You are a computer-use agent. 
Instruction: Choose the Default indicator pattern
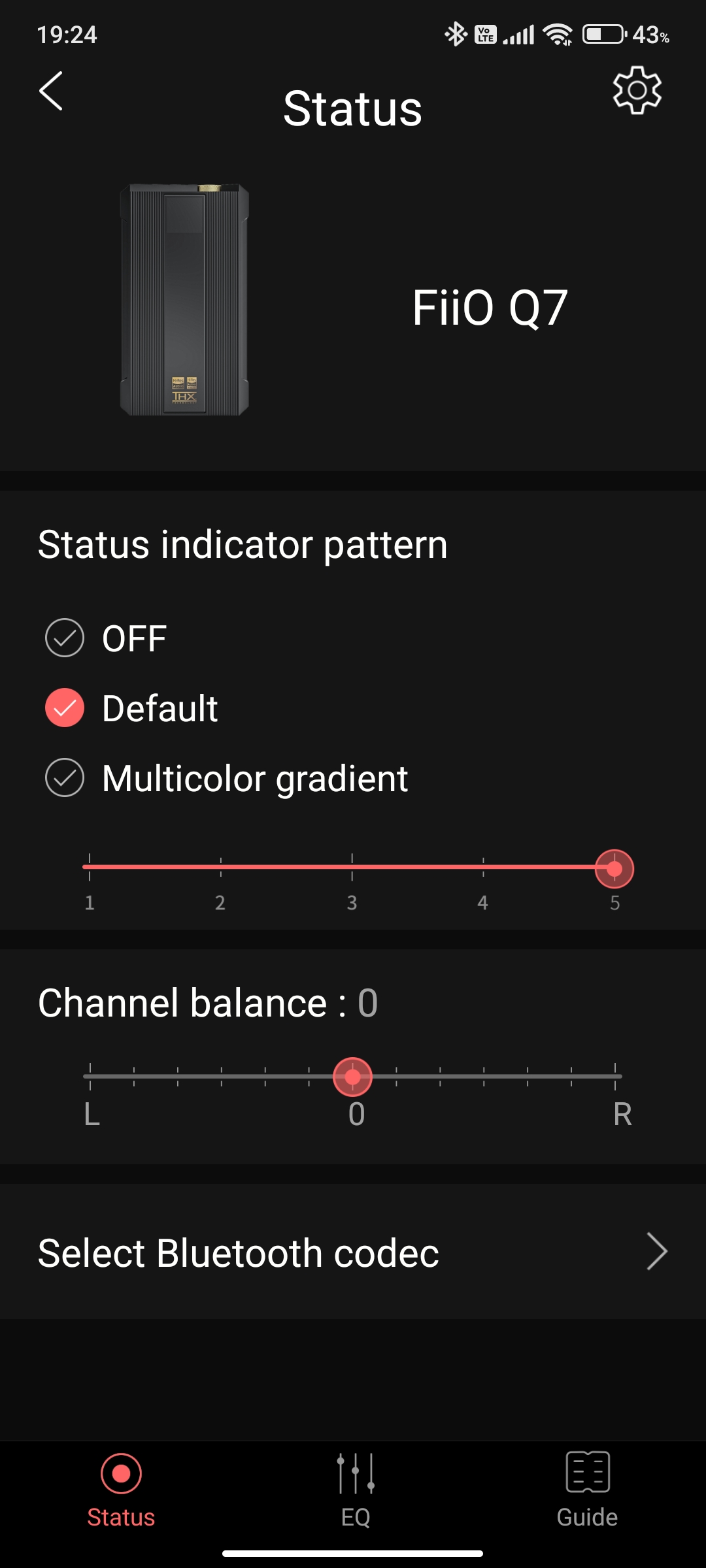pyautogui.click(x=65, y=708)
